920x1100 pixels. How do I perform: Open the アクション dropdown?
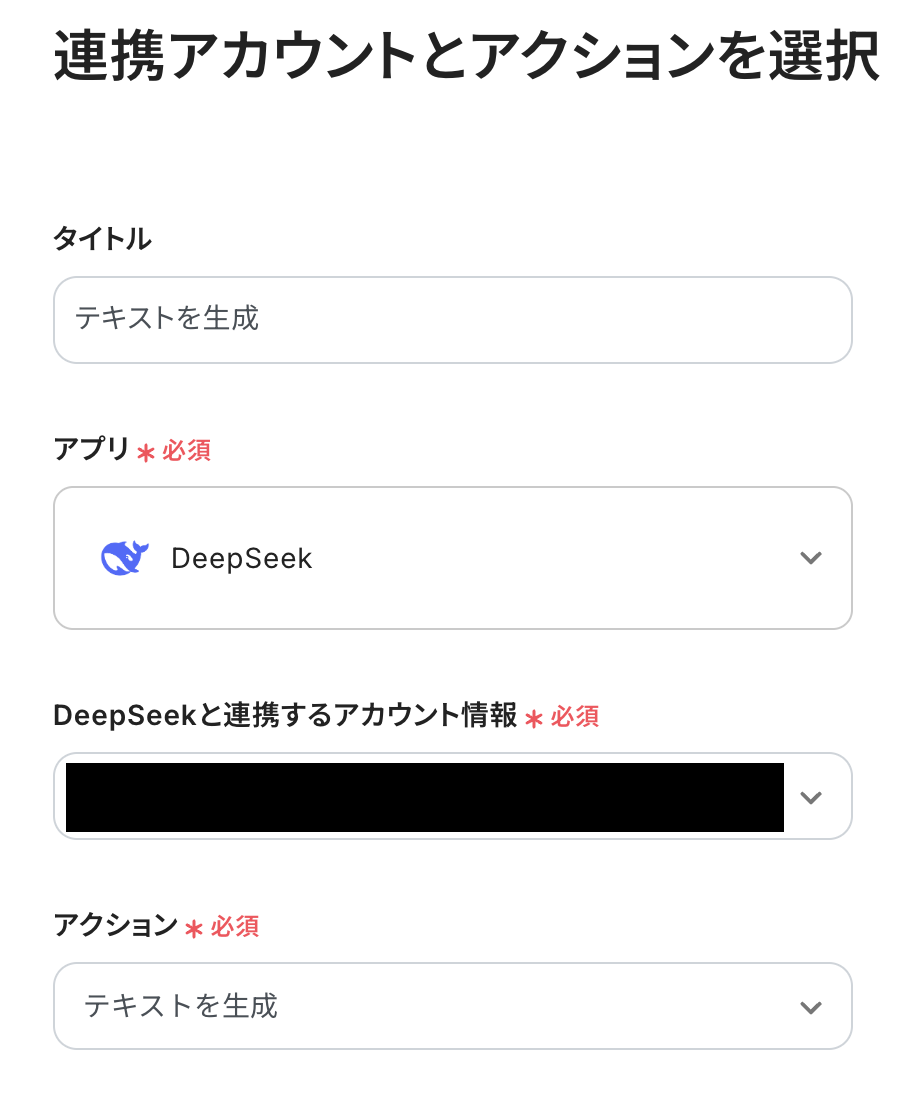(452, 1006)
